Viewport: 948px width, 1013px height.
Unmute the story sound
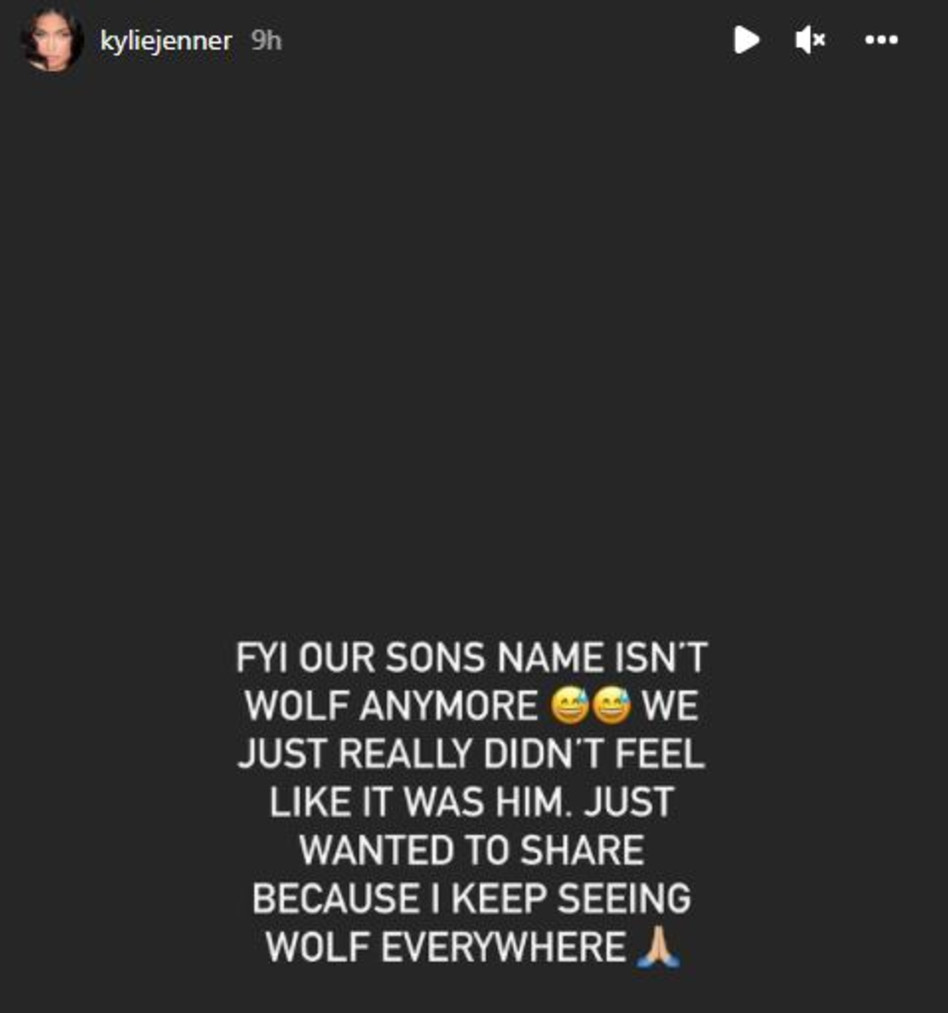810,40
